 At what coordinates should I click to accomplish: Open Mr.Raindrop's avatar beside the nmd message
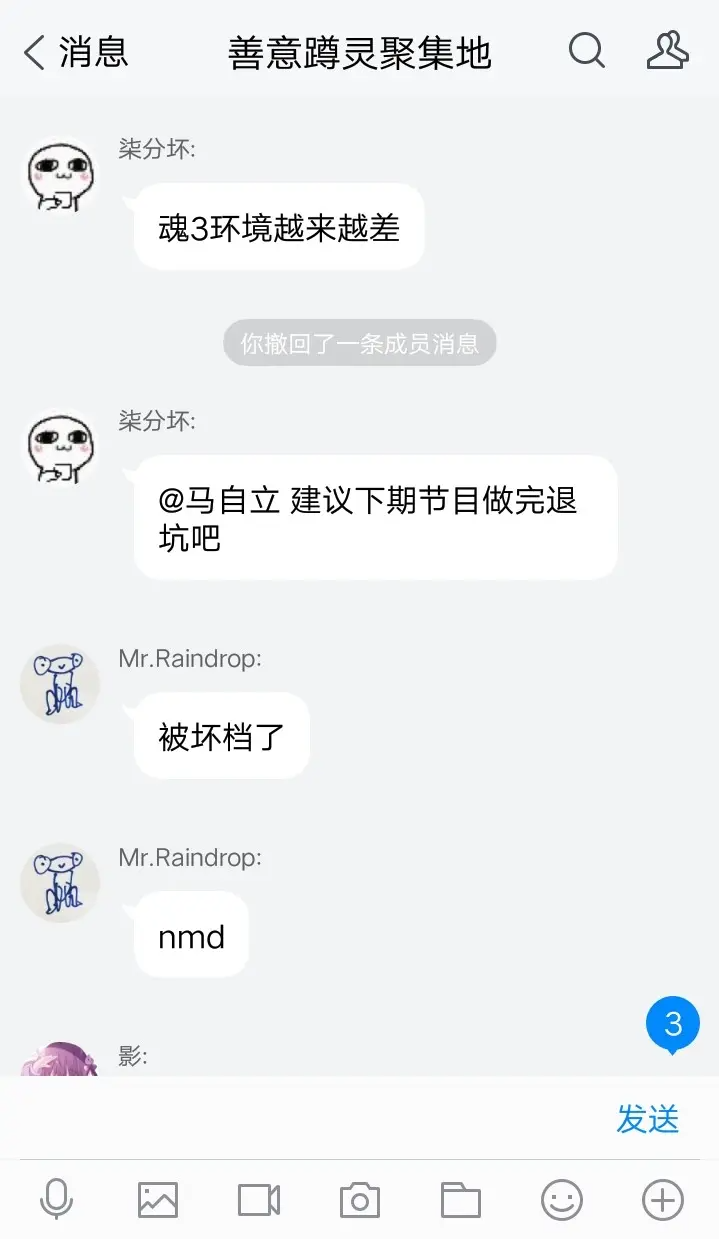(60, 882)
